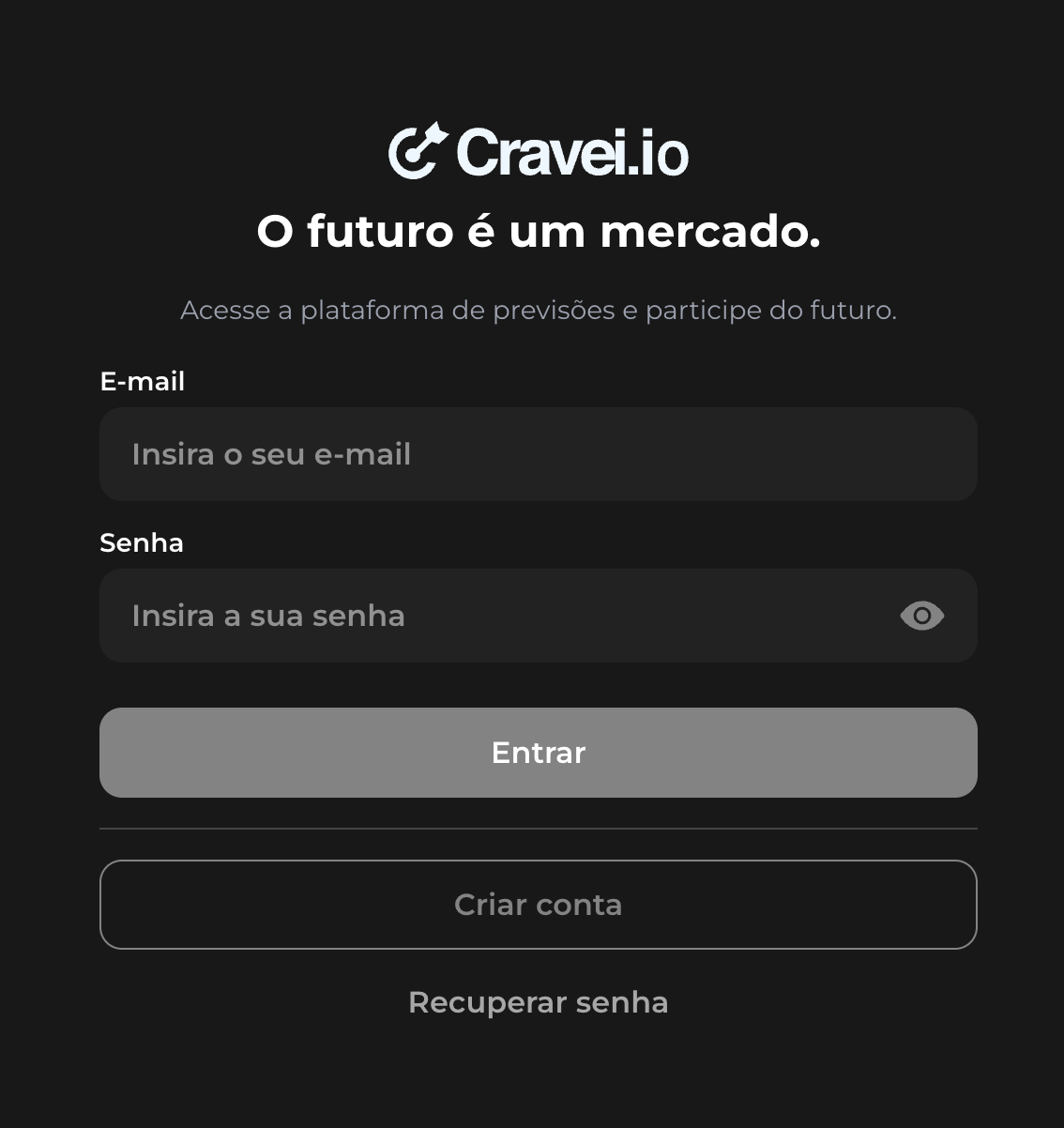Screen dimensions: 1064x1128
Task: Select the 'Insira a sua senha' placeholder area
Action: click(x=268, y=616)
